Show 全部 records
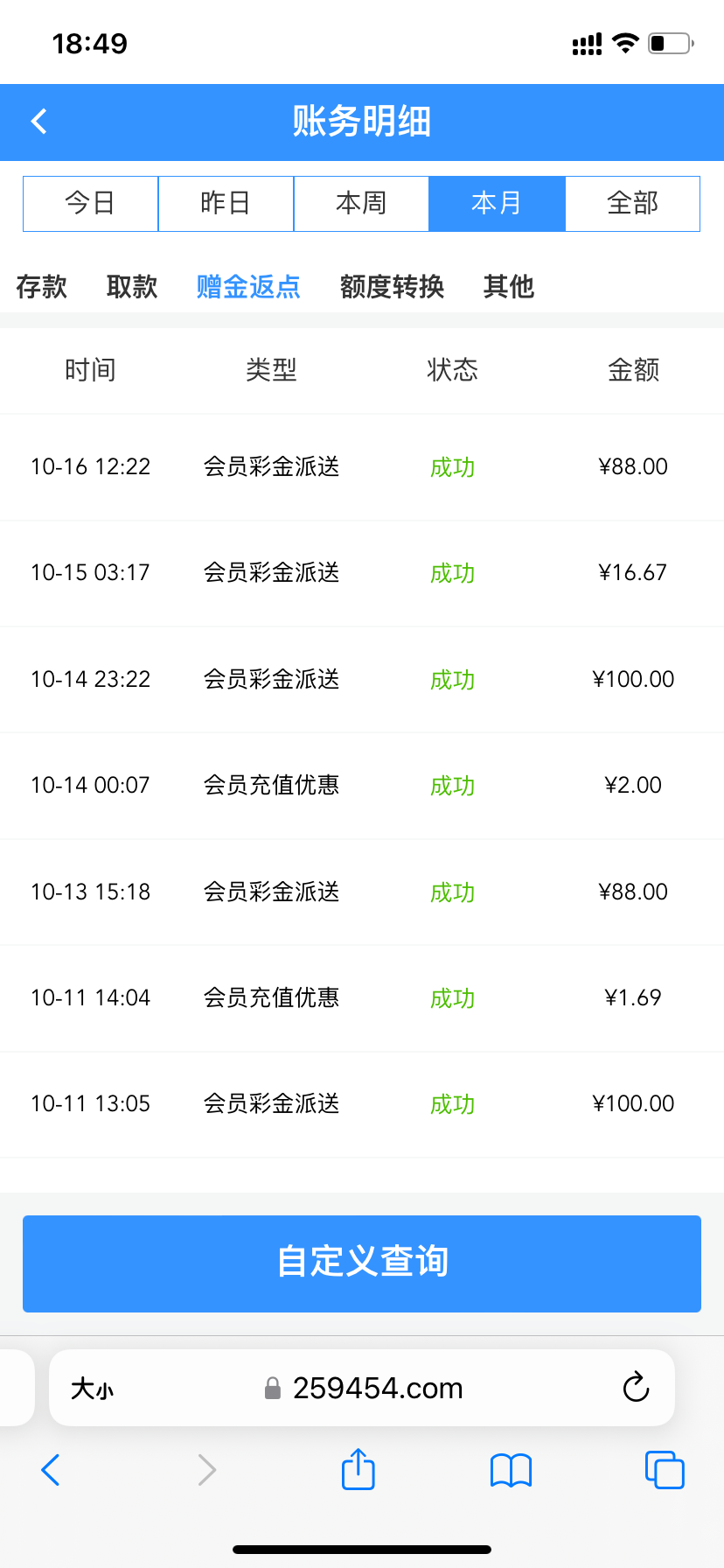 [632, 203]
